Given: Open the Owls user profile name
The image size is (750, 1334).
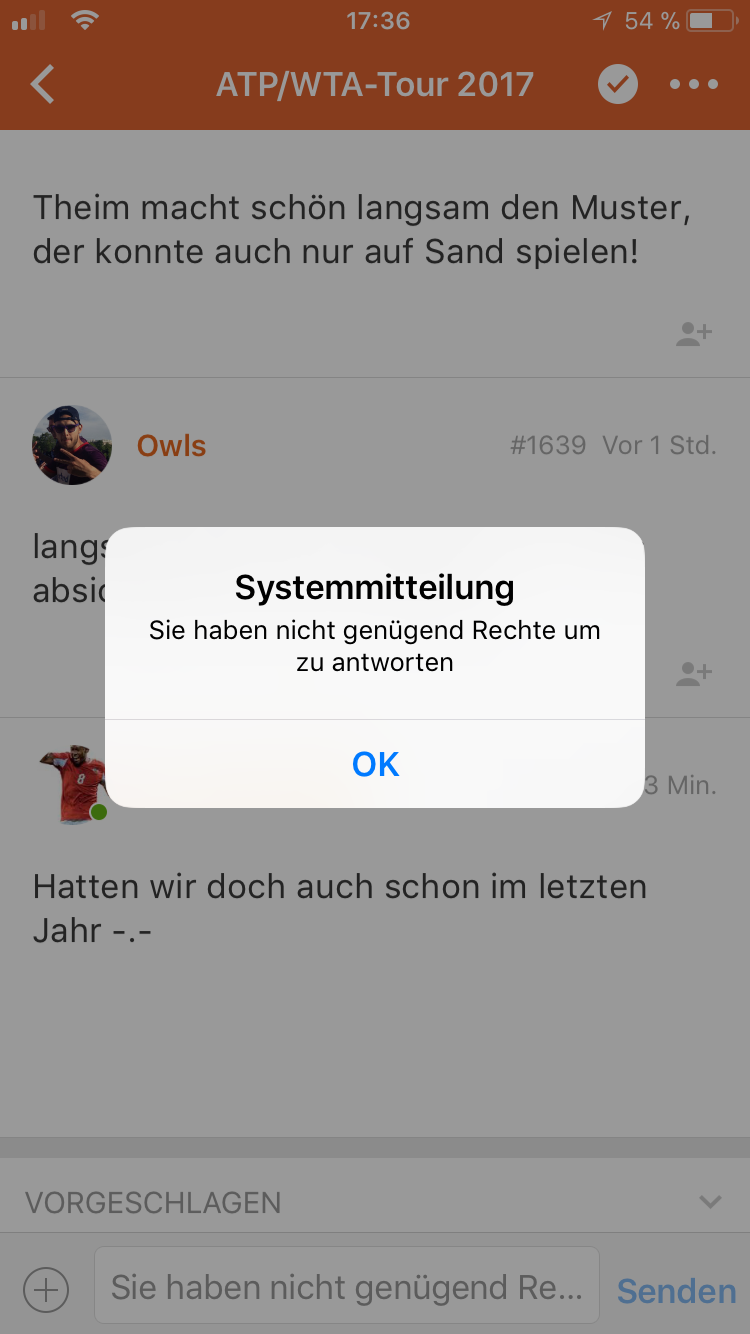Looking at the screenshot, I should tap(171, 445).
